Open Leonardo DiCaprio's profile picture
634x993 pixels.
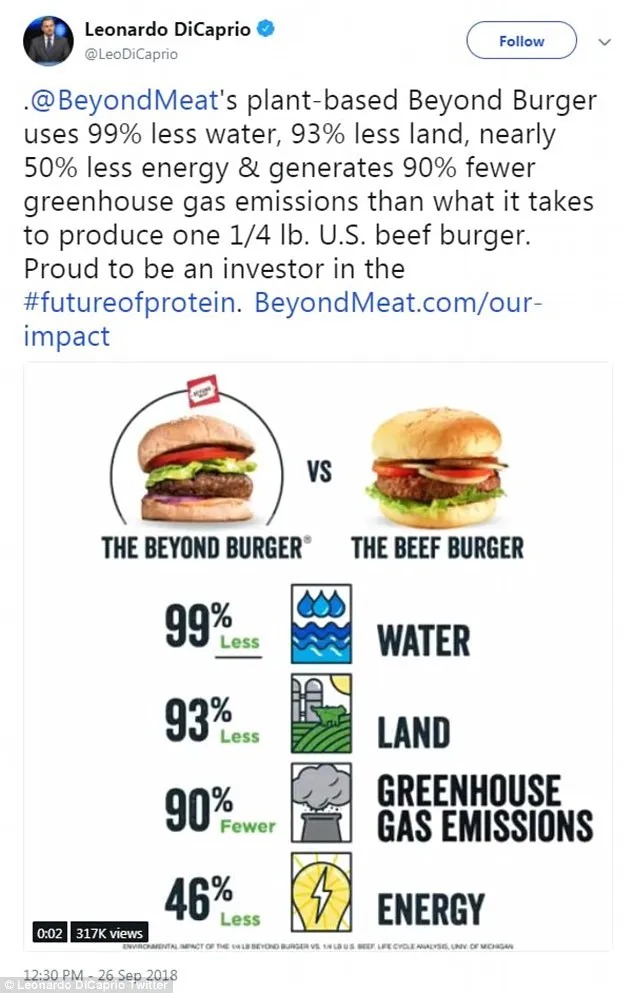coord(48,41)
